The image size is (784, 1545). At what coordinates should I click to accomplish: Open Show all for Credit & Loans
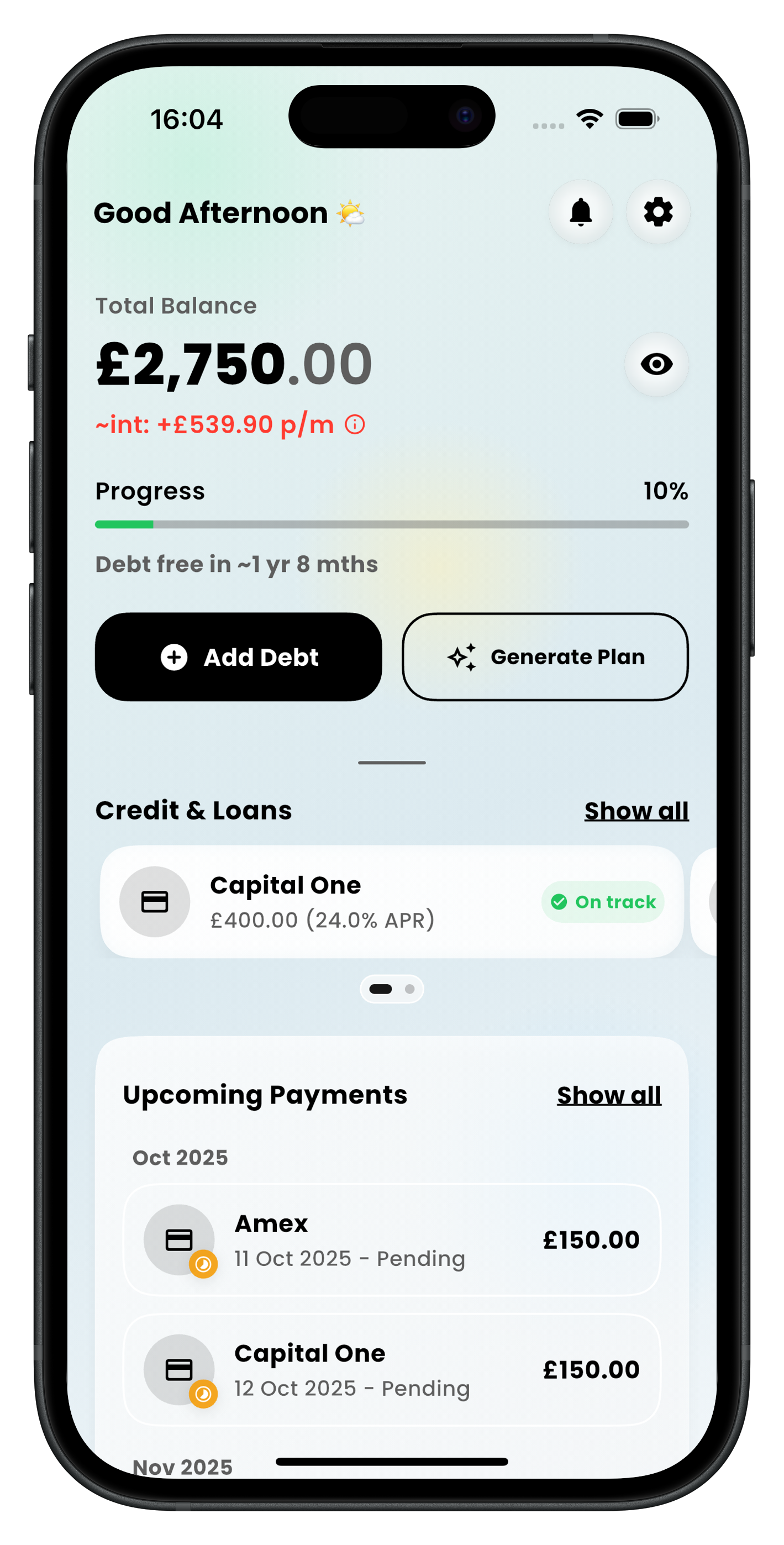tap(636, 810)
